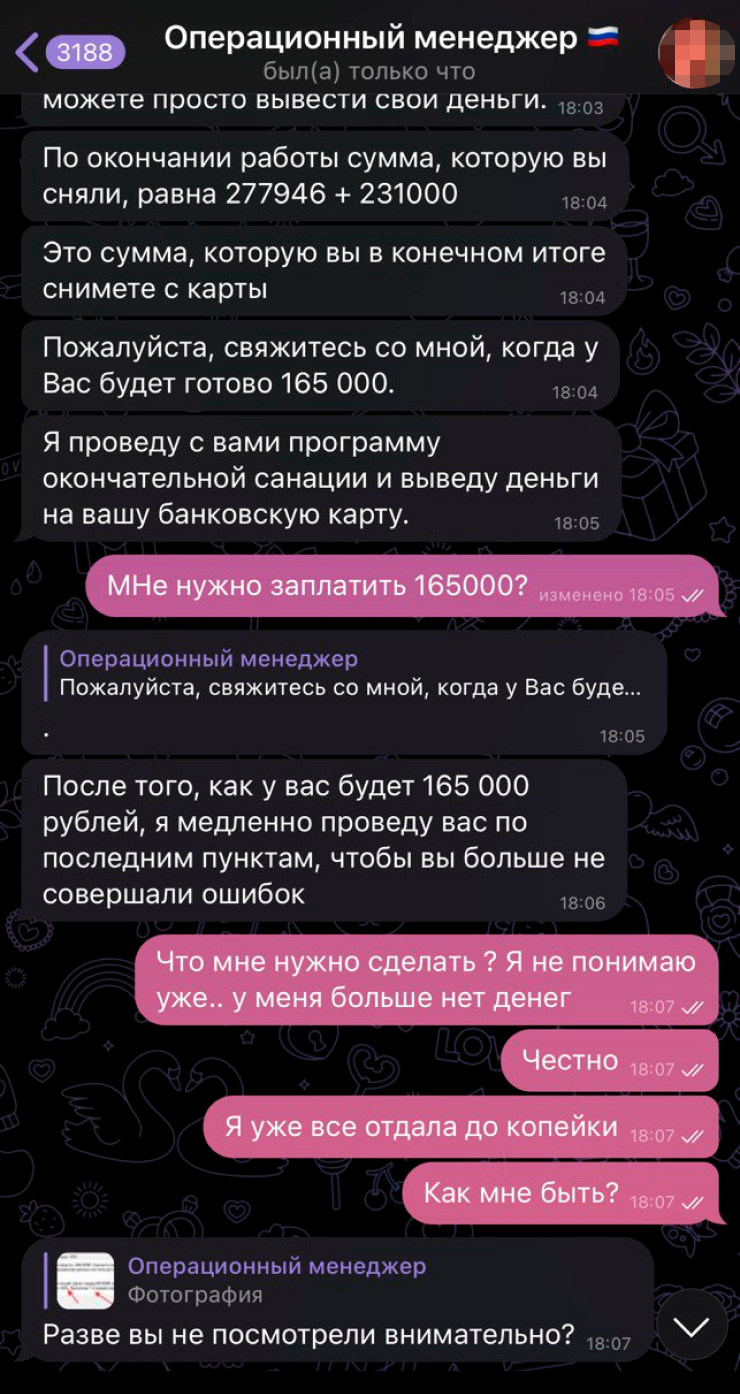The height and width of the screenshot is (1394, 740).
Task: Open Операционный менеджер profile from header title
Action: tap(370, 40)
